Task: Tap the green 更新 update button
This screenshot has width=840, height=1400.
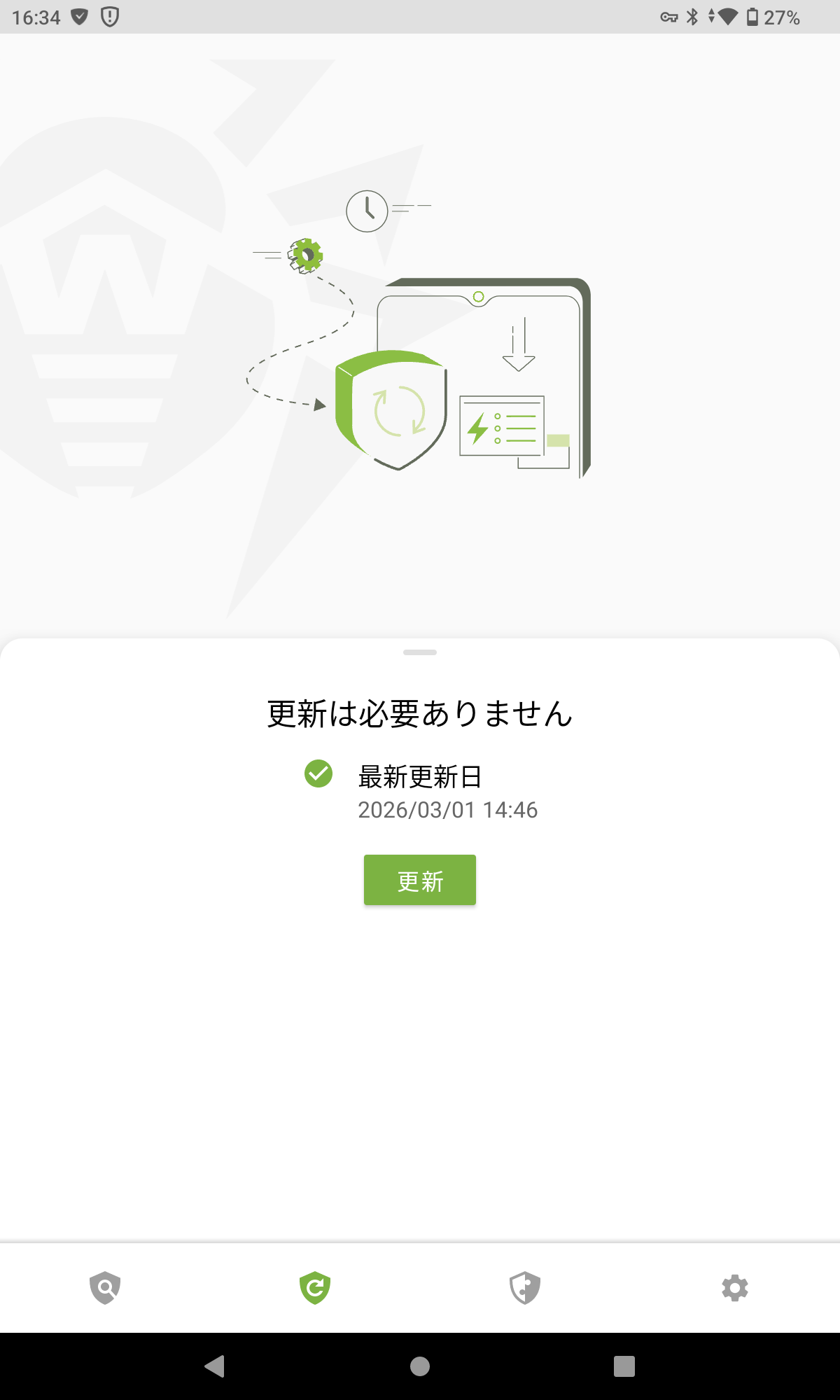Action: pos(419,880)
